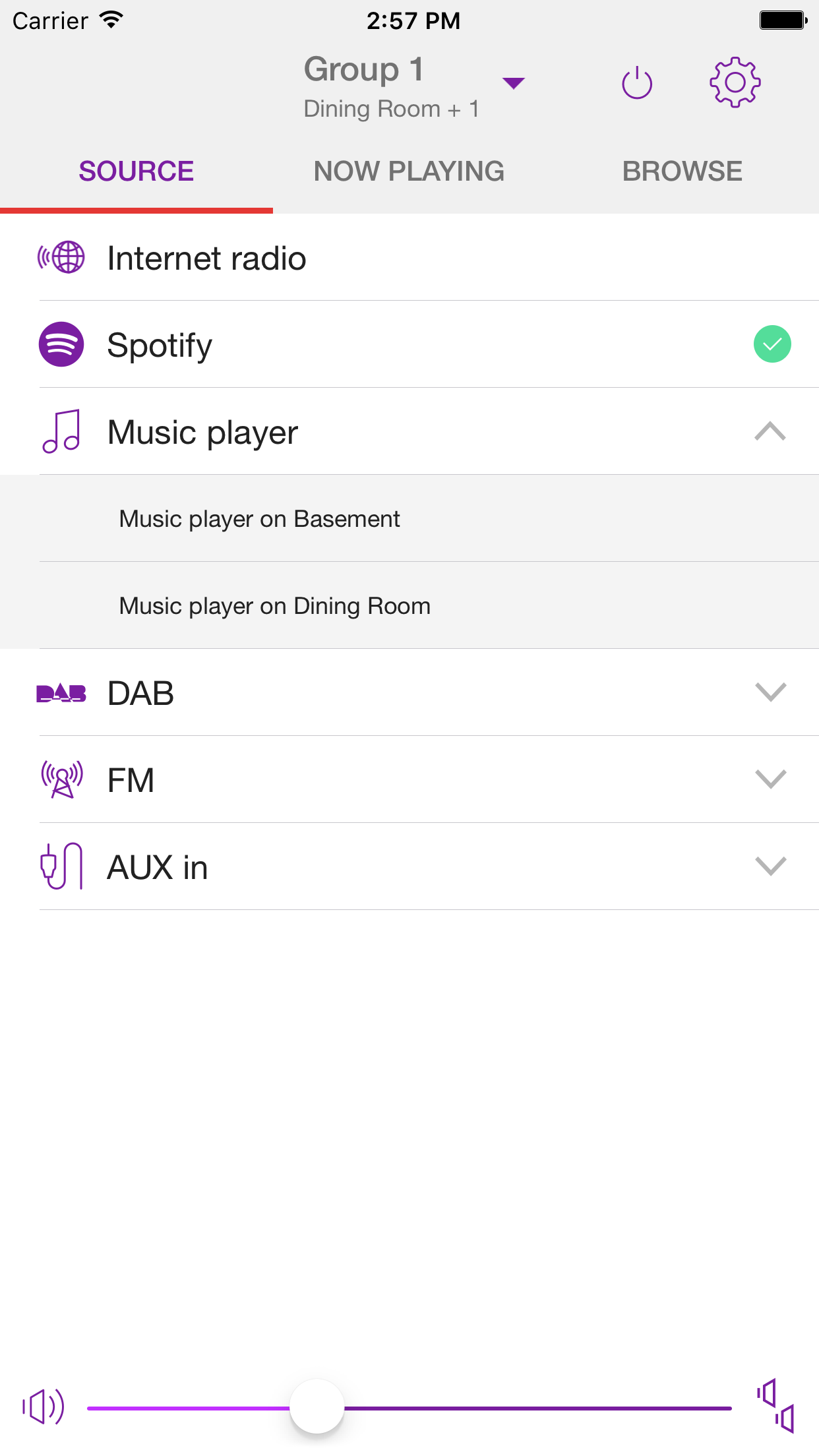
Task: Open the settings gear
Action: pos(735,83)
